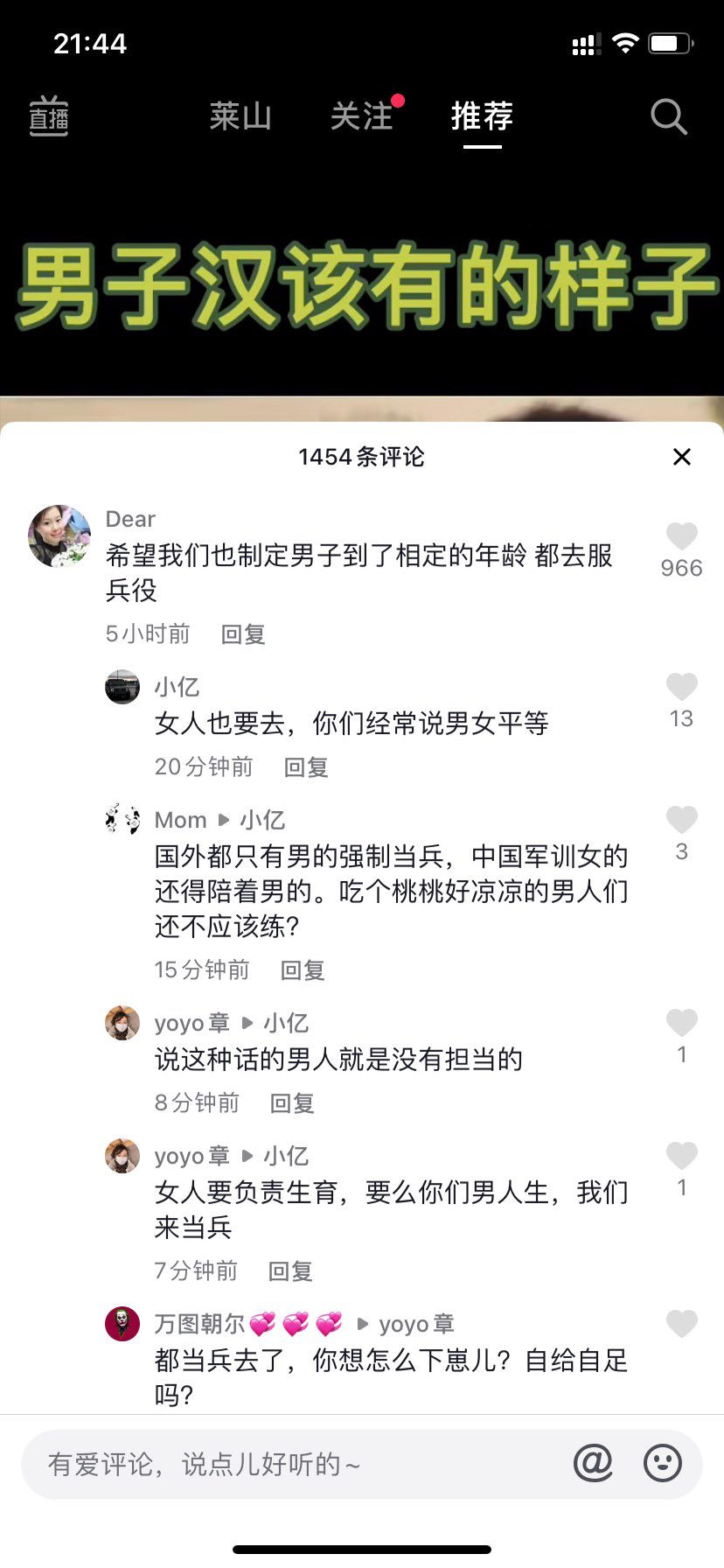Screen dimensions: 724x1568
Task: Close the comments panel
Action: pyautogui.click(x=682, y=457)
